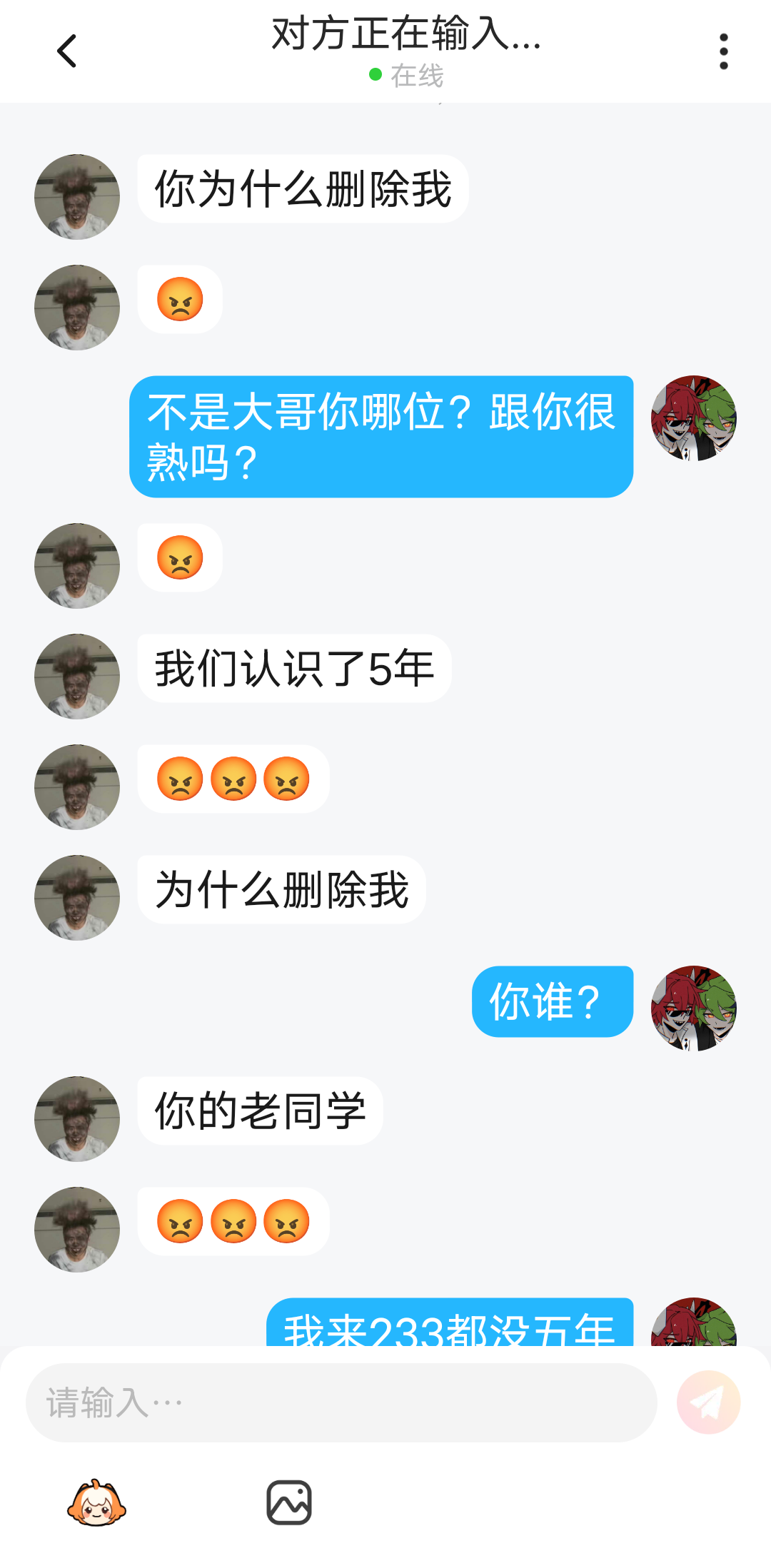Open my avatar beside 你谁？ message
The height and width of the screenshot is (1568, 771).
pyautogui.click(x=693, y=1008)
